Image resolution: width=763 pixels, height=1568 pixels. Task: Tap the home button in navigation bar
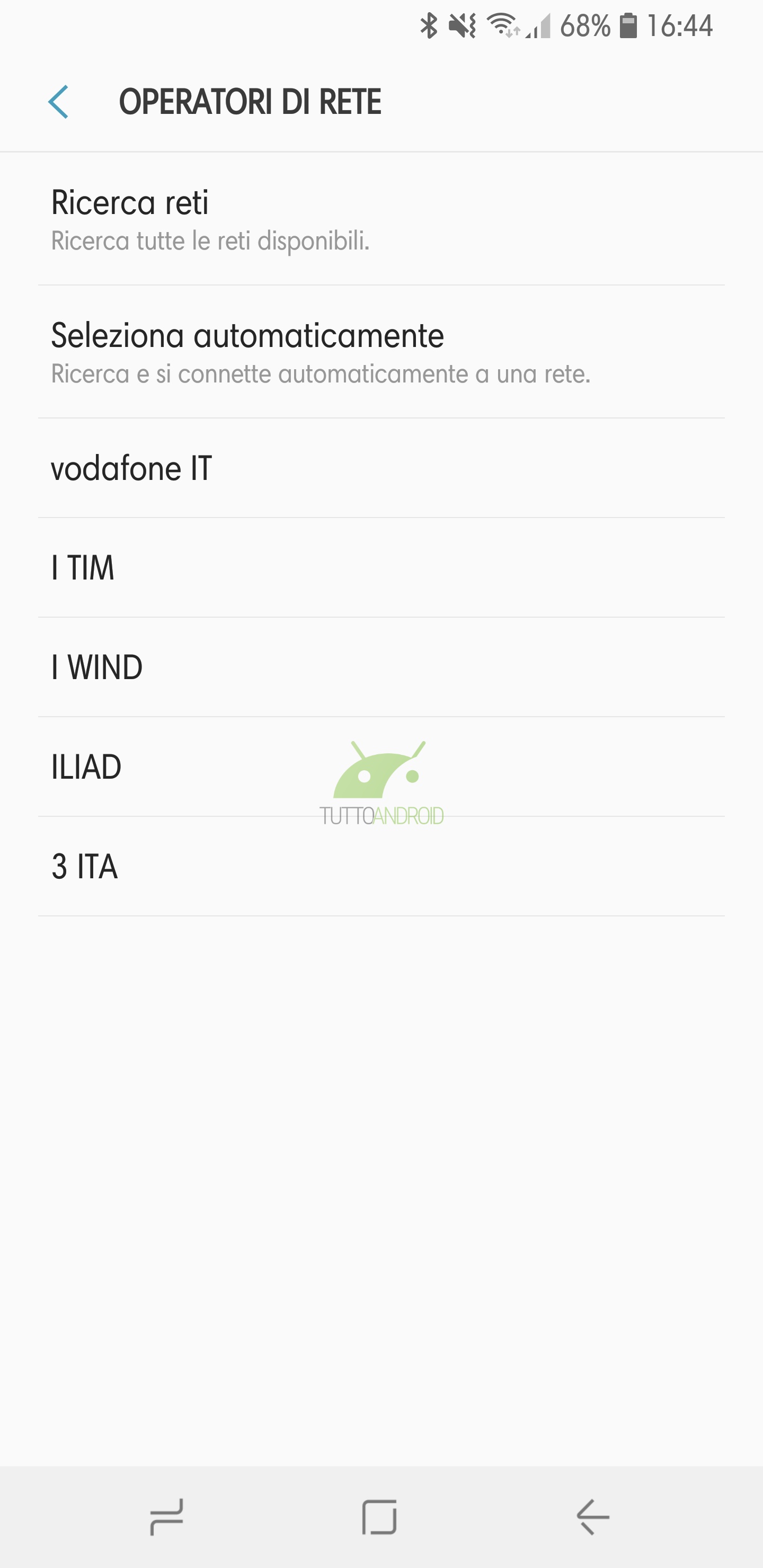[379, 1517]
